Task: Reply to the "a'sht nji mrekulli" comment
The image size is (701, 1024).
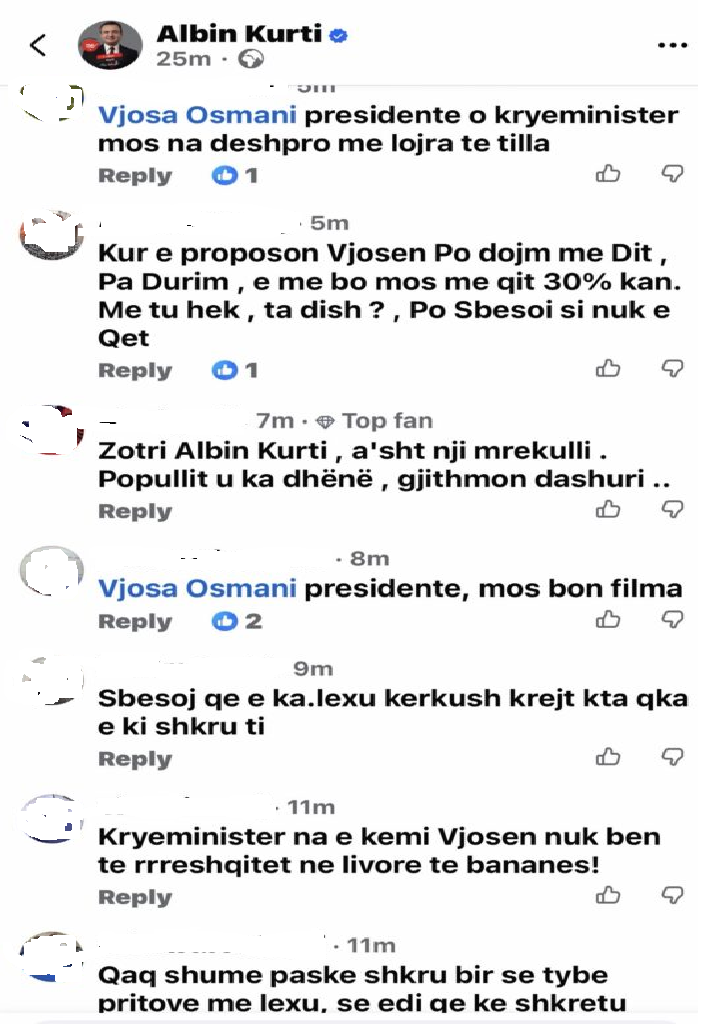Action: (135, 512)
